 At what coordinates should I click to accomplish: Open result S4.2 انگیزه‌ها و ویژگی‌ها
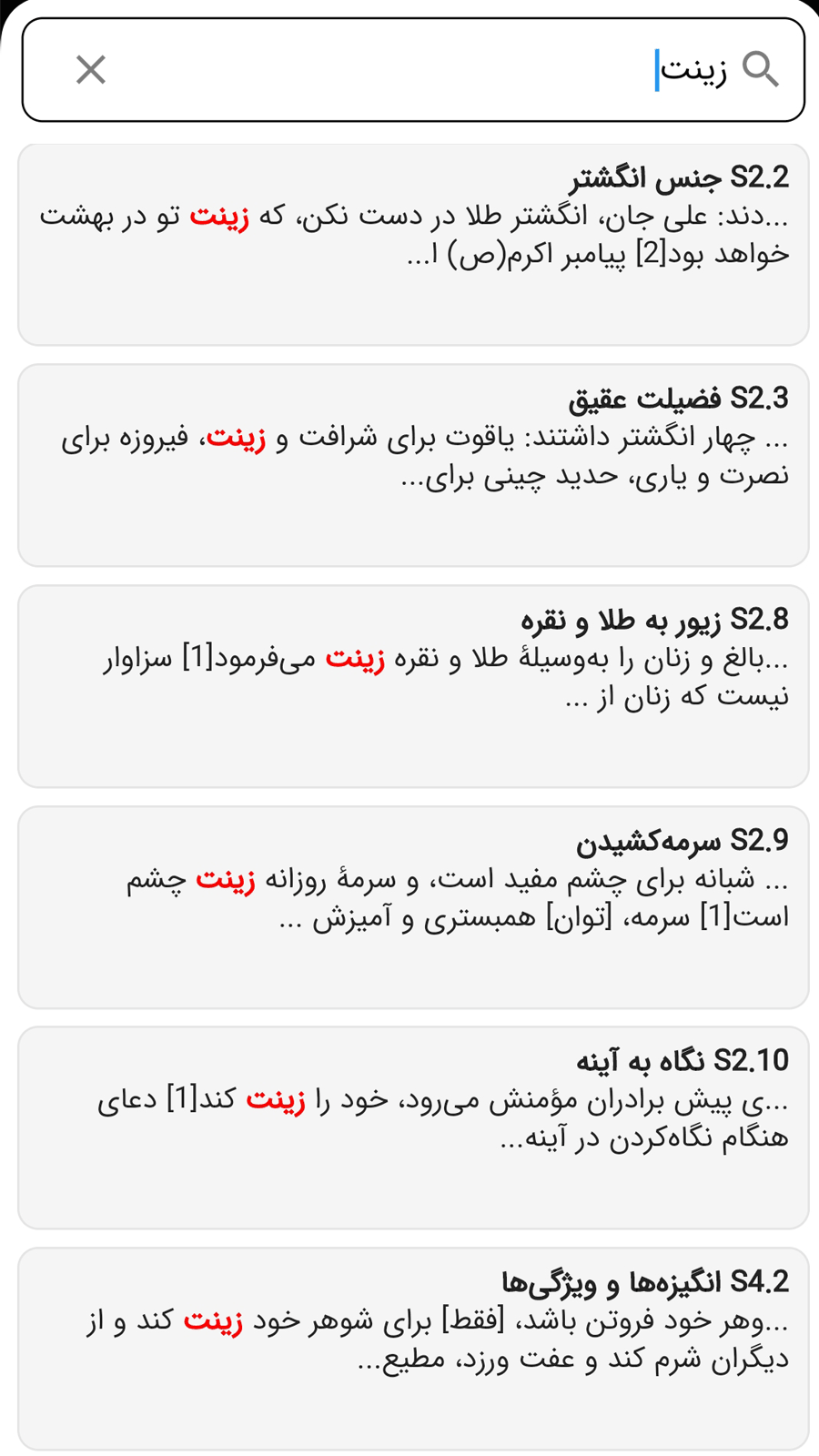click(x=413, y=1350)
